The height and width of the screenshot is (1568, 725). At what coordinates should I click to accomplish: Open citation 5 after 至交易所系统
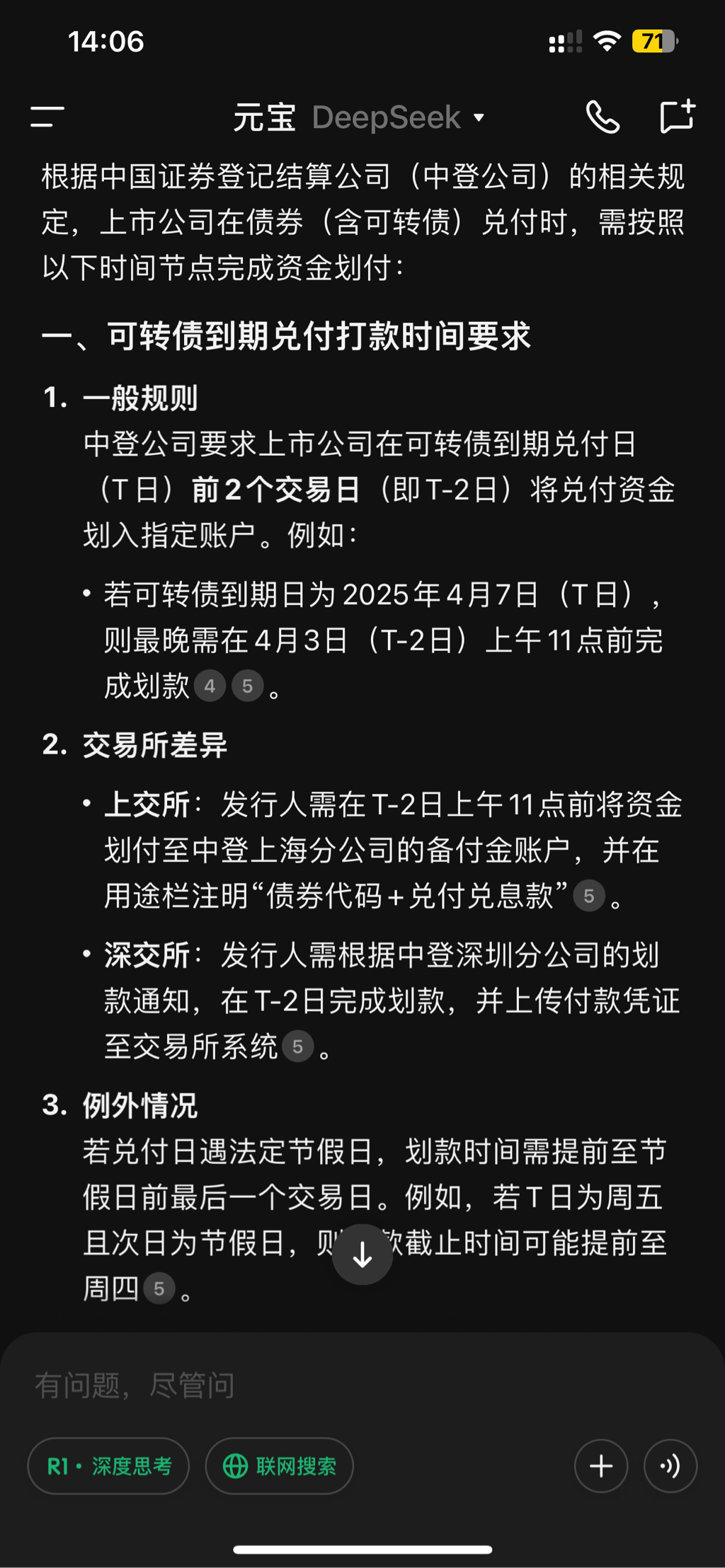[297, 1047]
